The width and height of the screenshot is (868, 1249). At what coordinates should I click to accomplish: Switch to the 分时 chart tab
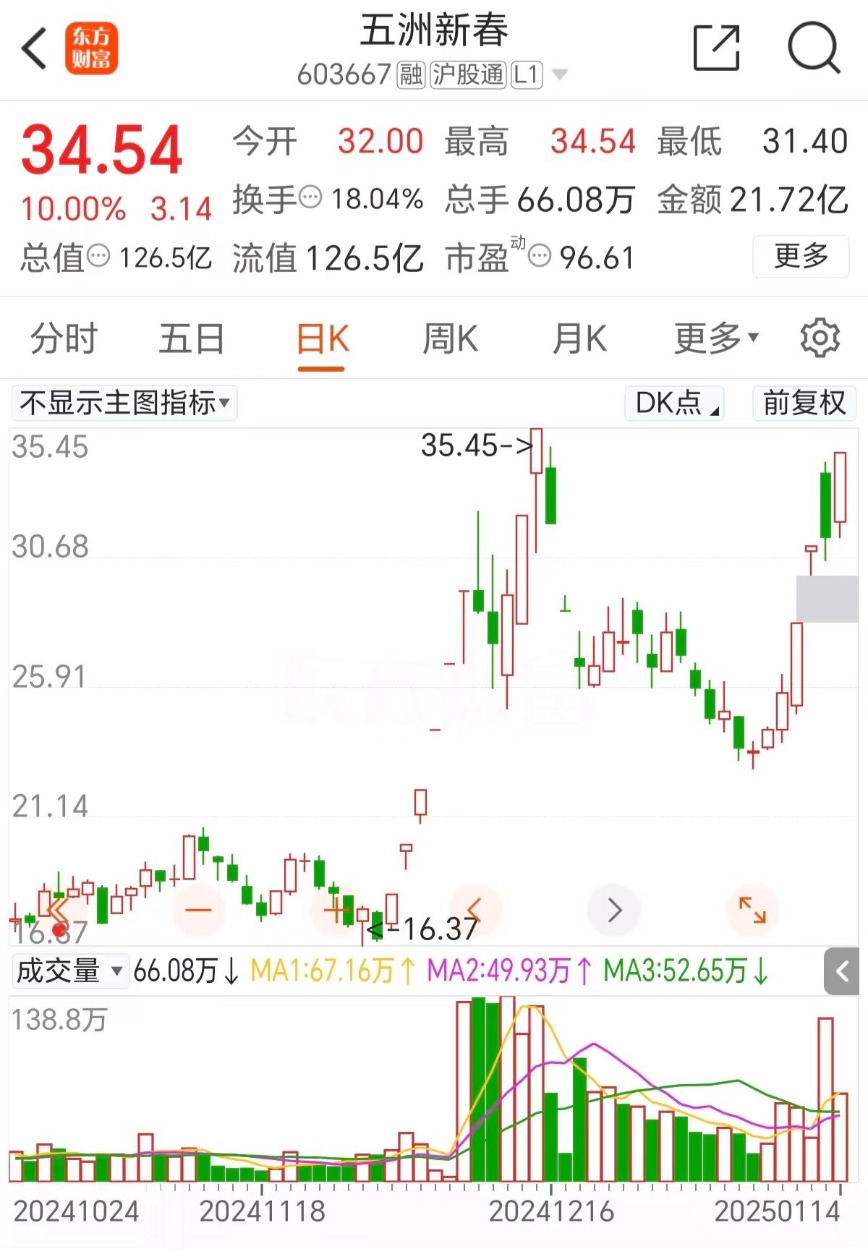point(63,339)
